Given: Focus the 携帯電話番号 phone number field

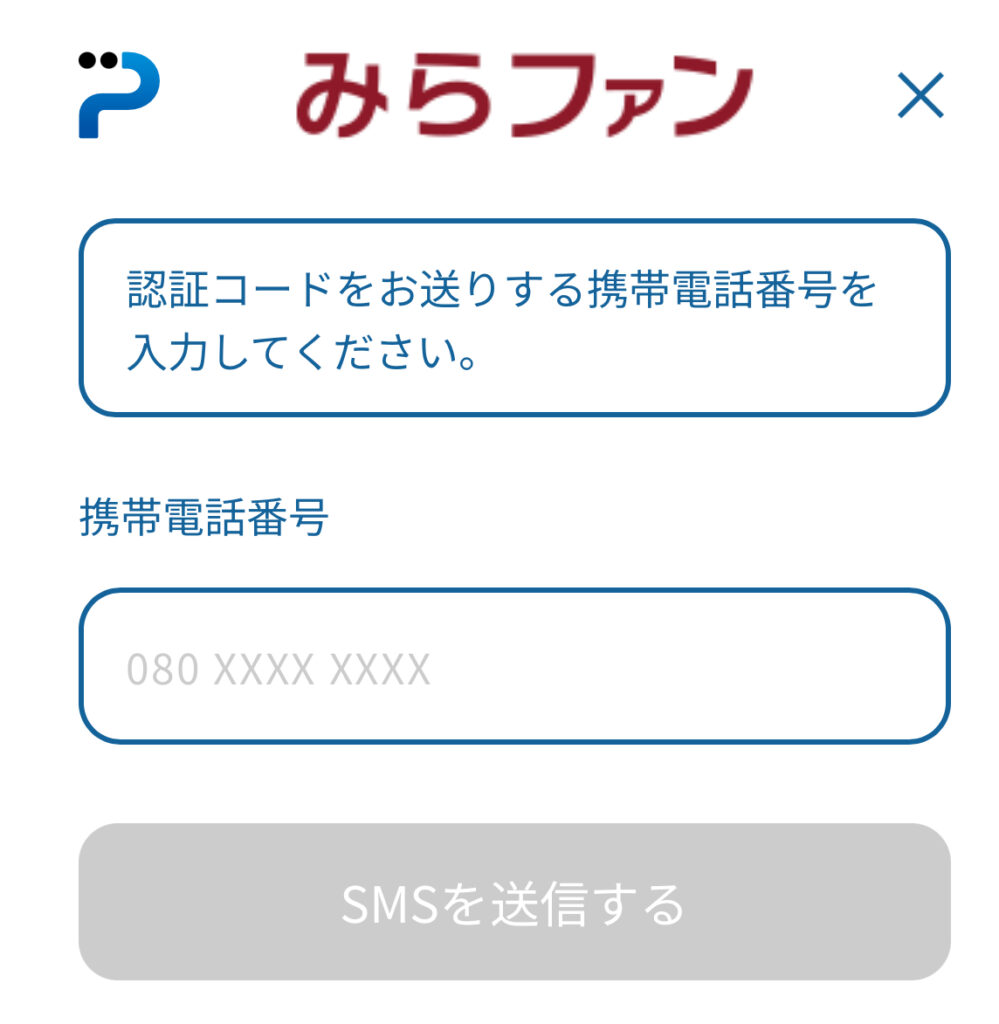Looking at the screenshot, I should 514,667.
